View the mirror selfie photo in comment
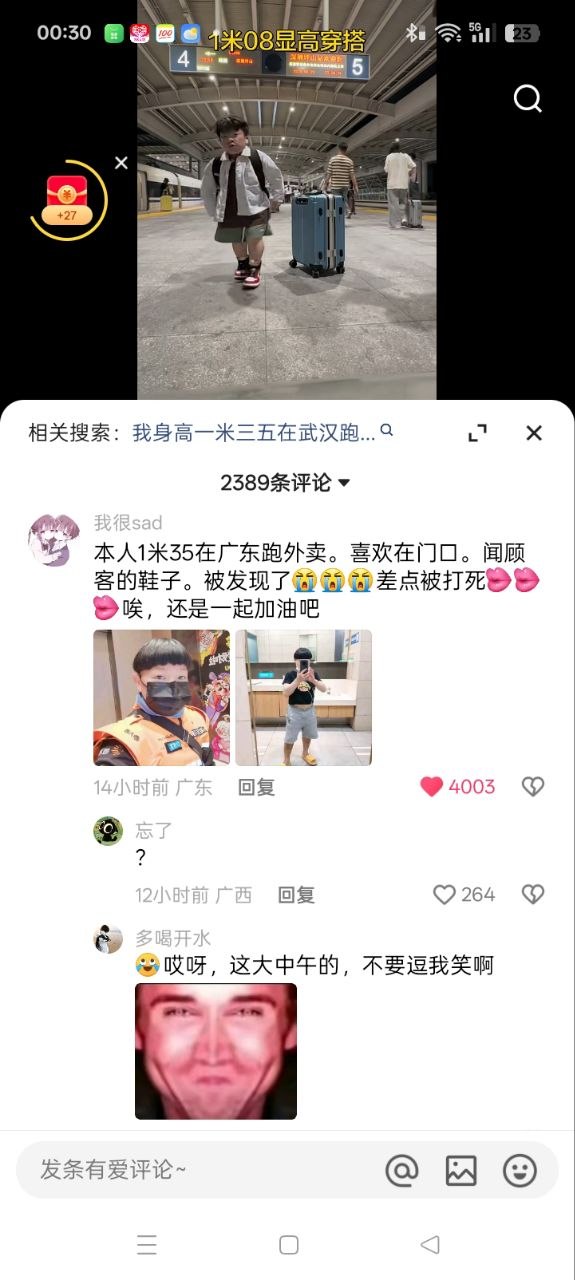575x1280 pixels. click(x=304, y=698)
